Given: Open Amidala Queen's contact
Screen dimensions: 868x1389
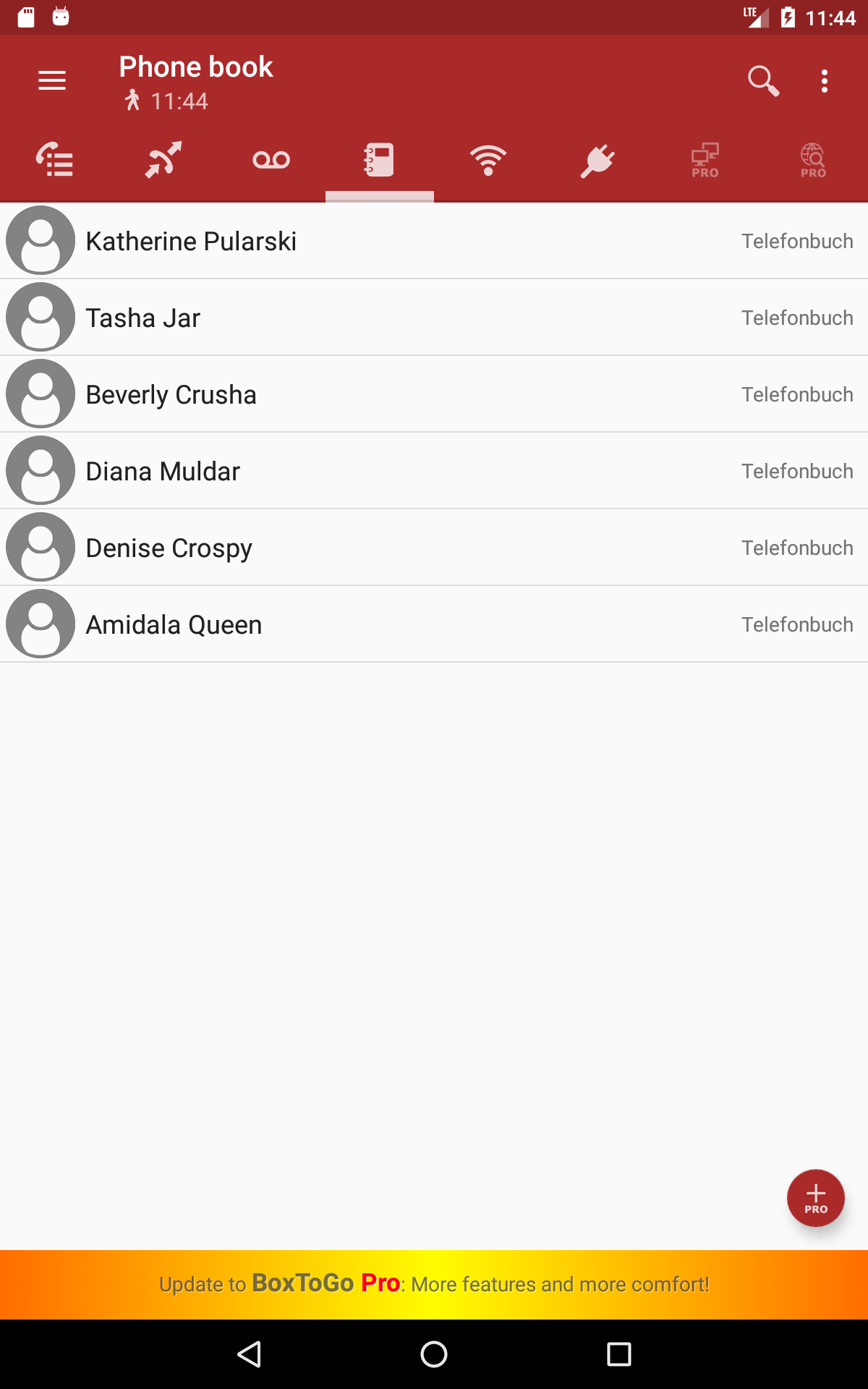Looking at the screenshot, I should pyautogui.click(x=434, y=624).
